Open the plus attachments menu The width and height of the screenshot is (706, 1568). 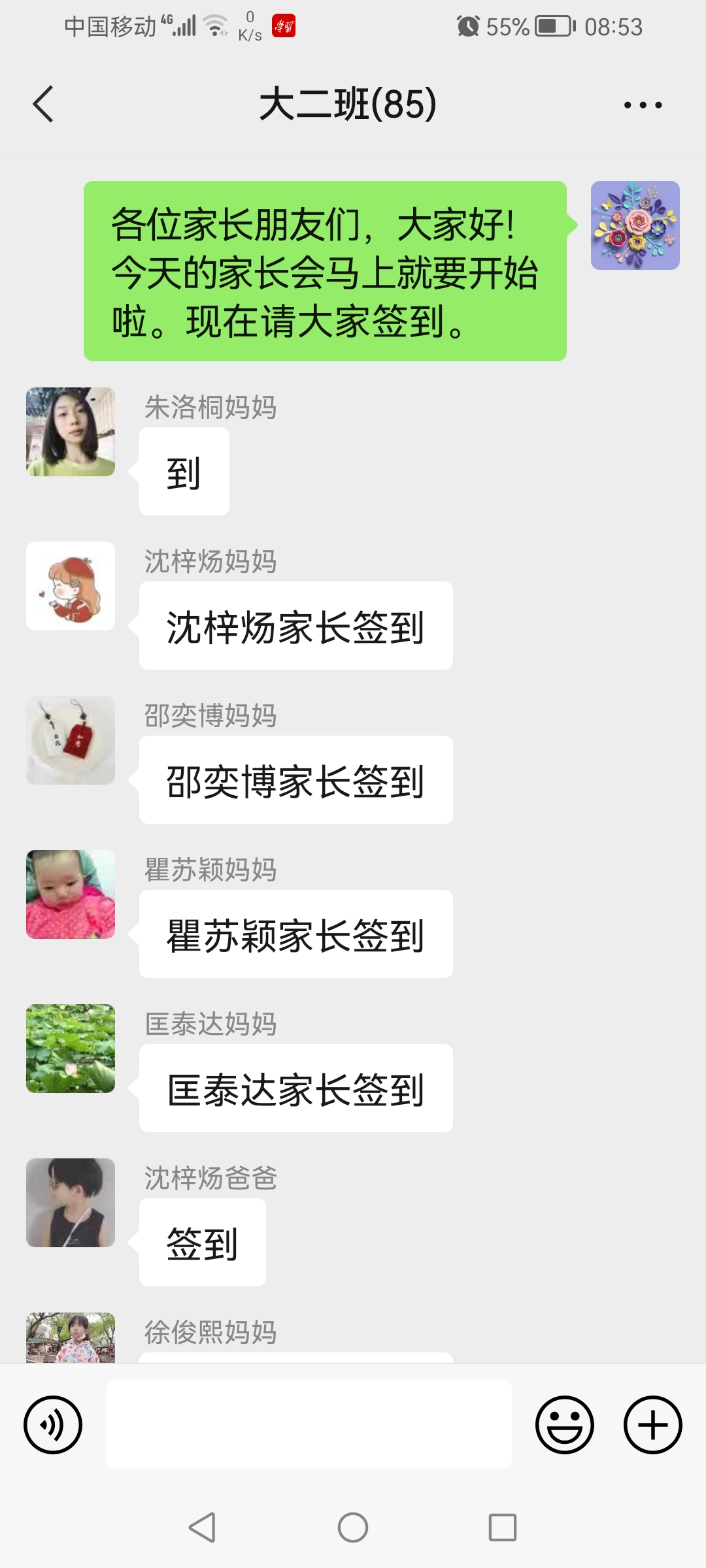click(x=652, y=1424)
